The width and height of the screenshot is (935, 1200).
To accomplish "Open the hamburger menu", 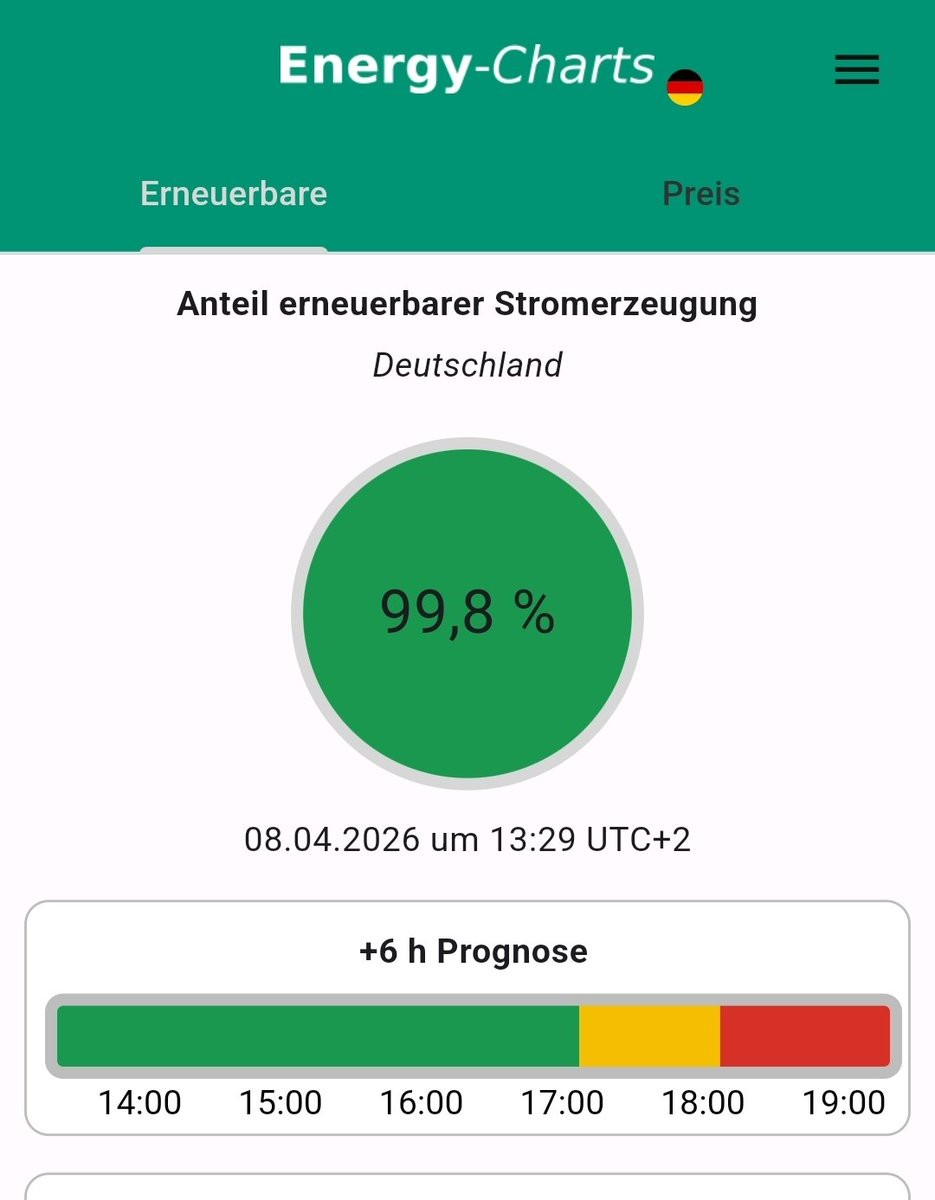I will (856, 69).
